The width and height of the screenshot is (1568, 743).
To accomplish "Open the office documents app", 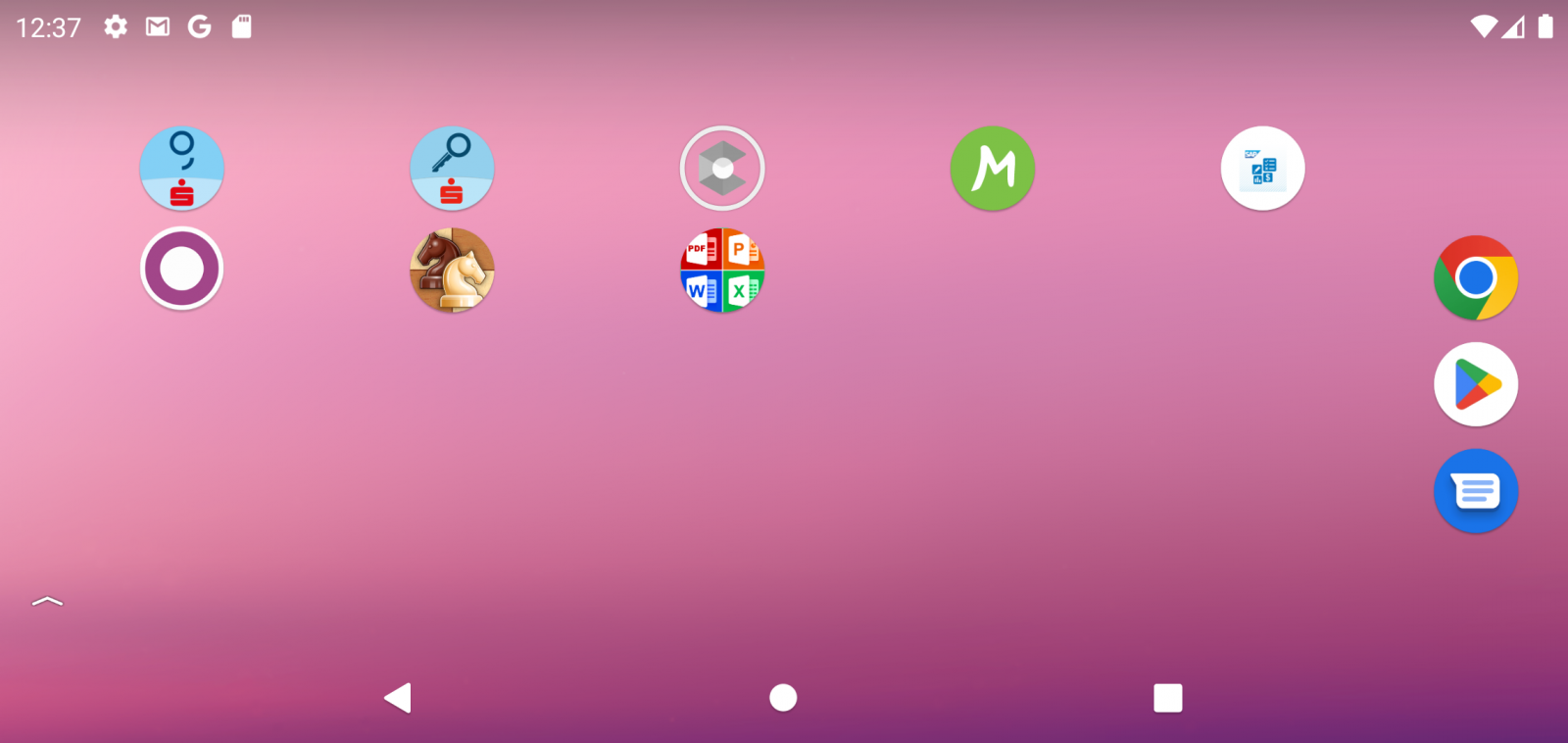I will (722, 270).
